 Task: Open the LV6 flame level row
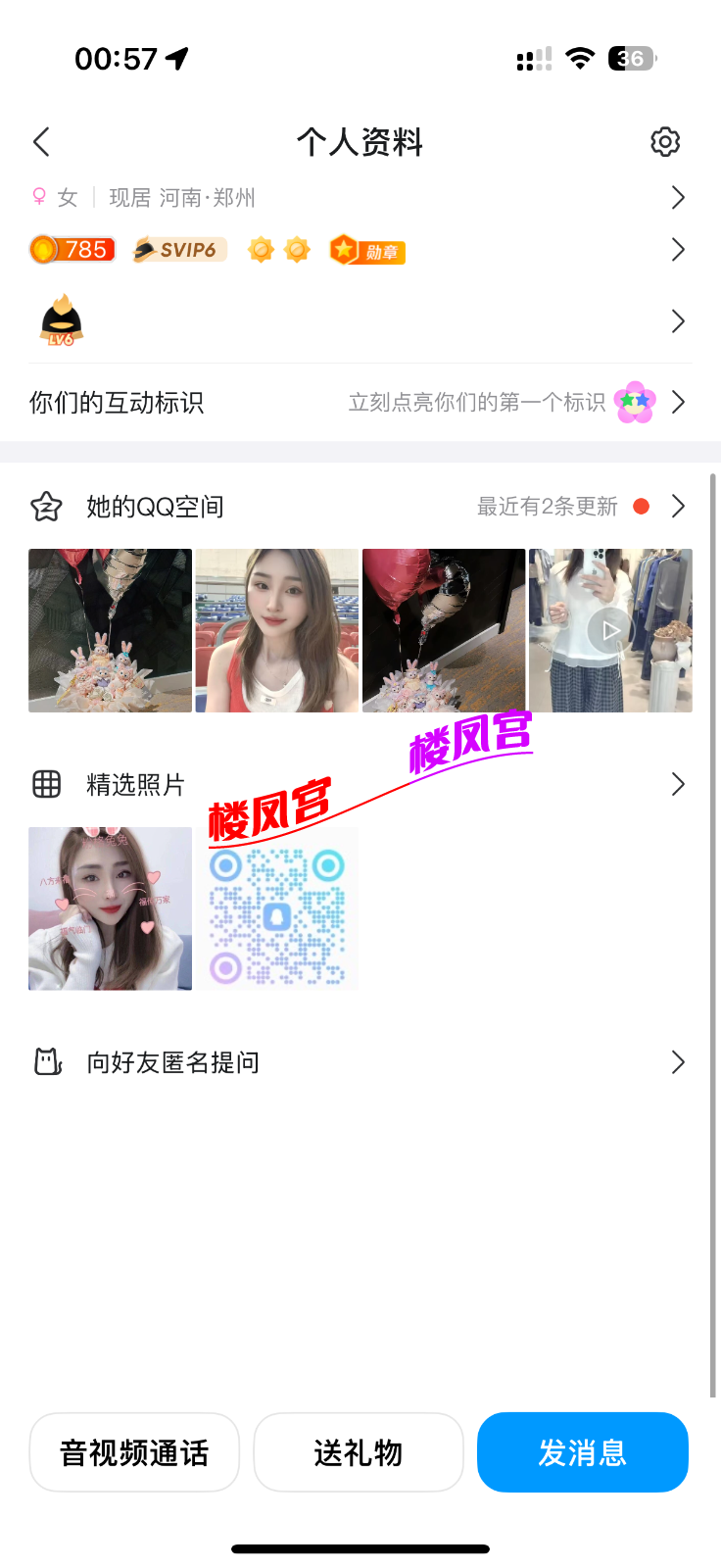click(x=359, y=321)
